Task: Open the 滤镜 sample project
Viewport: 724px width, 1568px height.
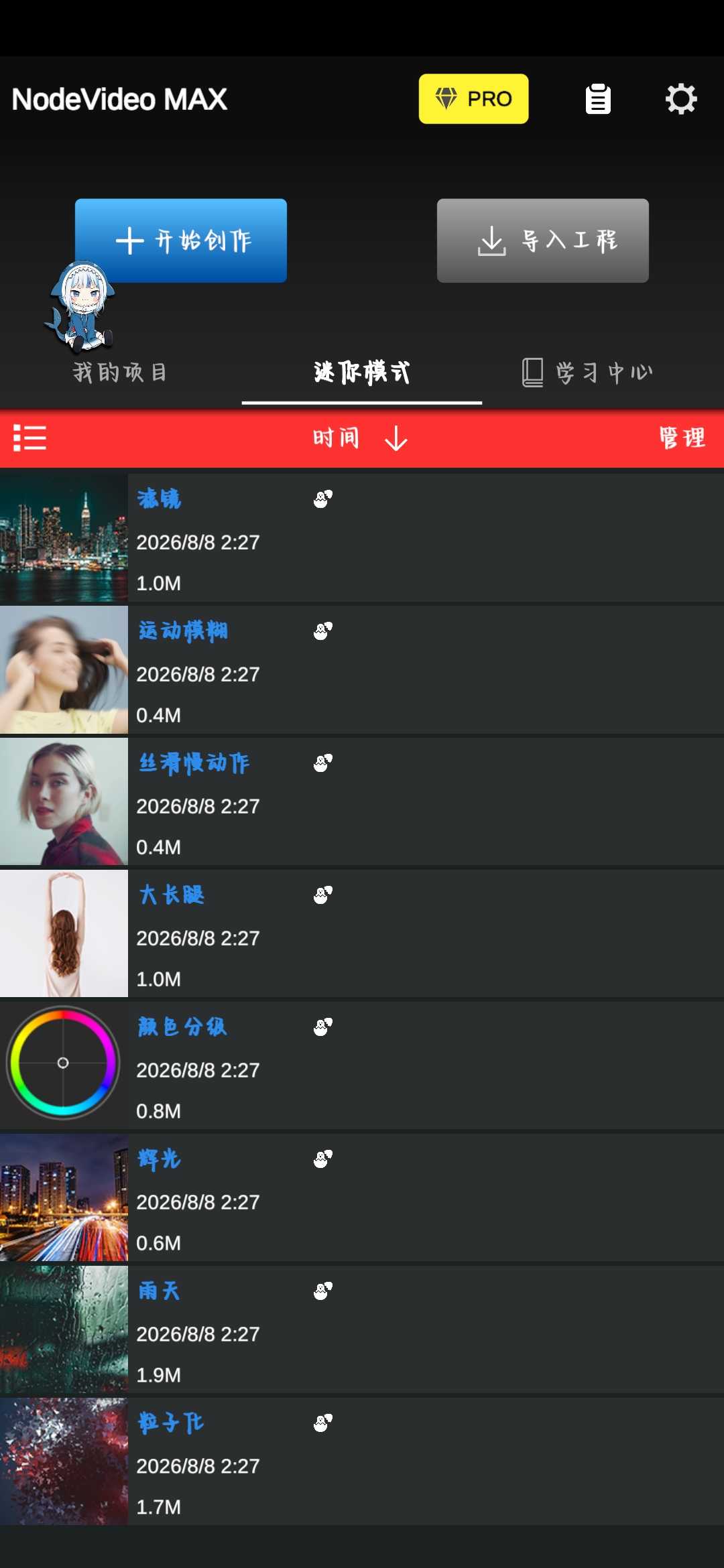Action: pyautogui.click(x=362, y=539)
